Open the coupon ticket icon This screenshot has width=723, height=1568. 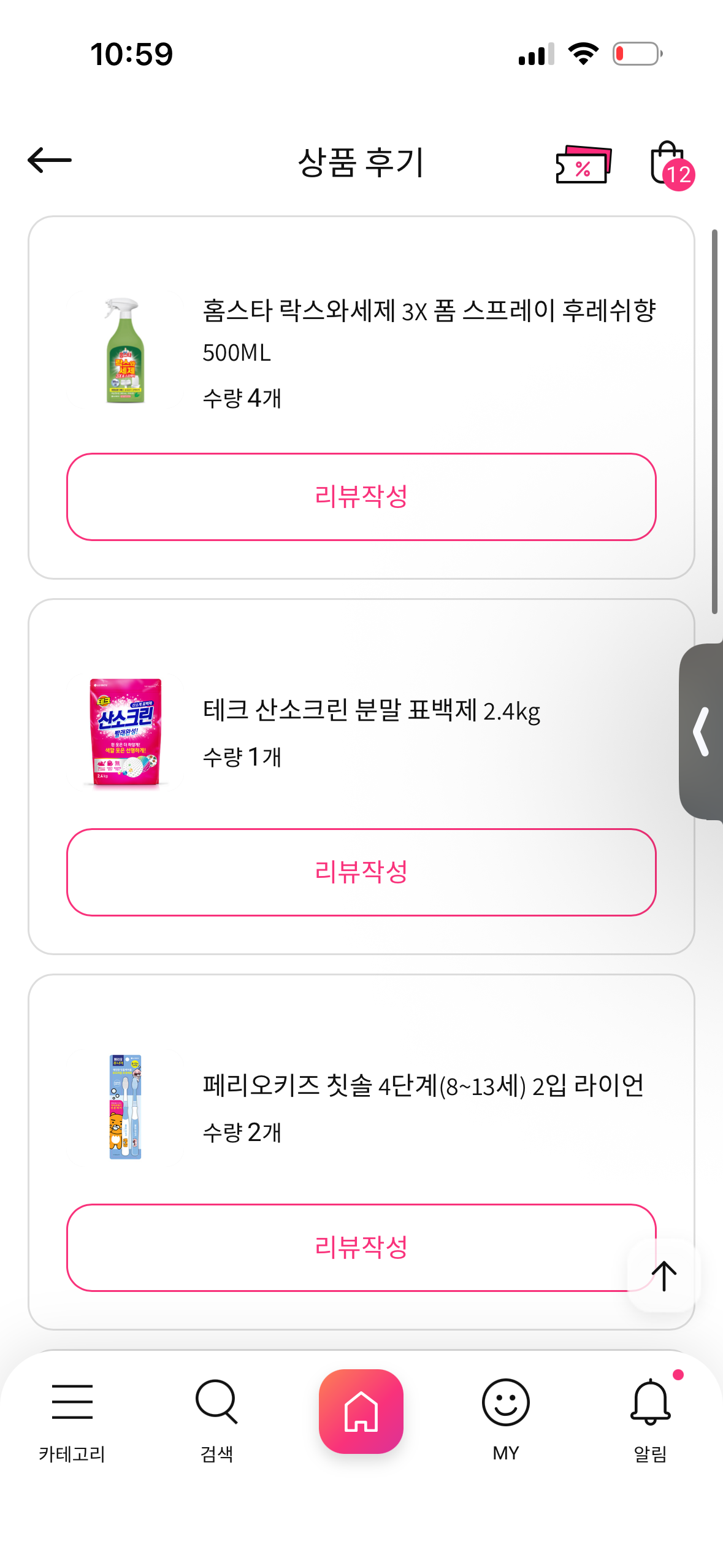[583, 164]
